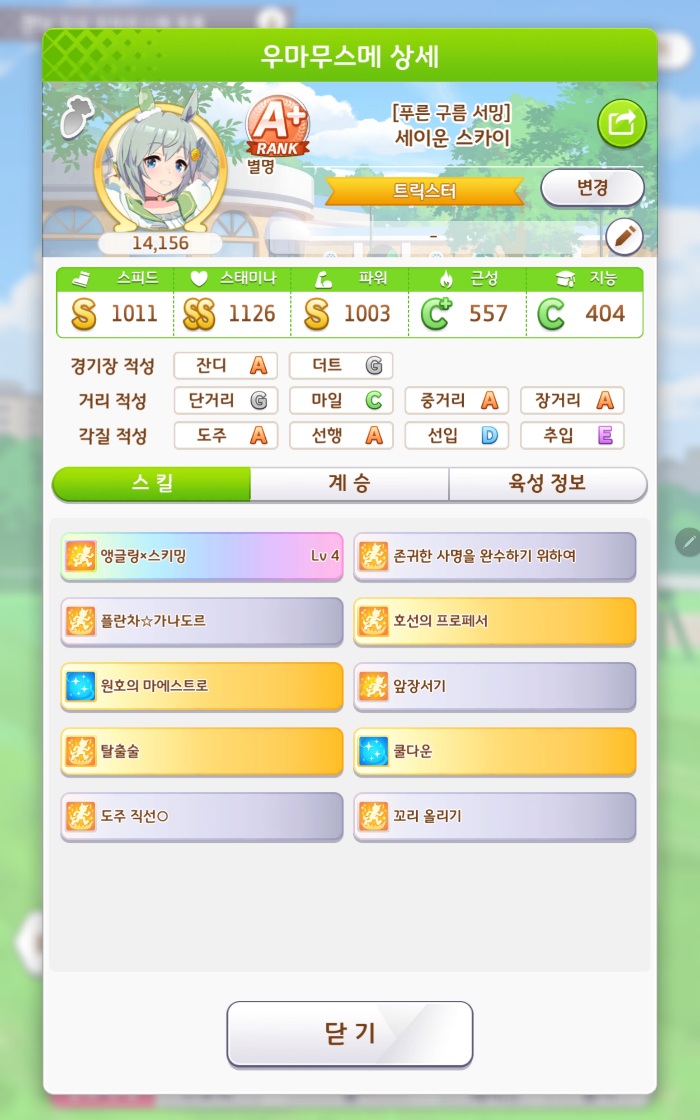Close the dialog with 닫기
The height and width of the screenshot is (1120, 700).
(349, 1033)
